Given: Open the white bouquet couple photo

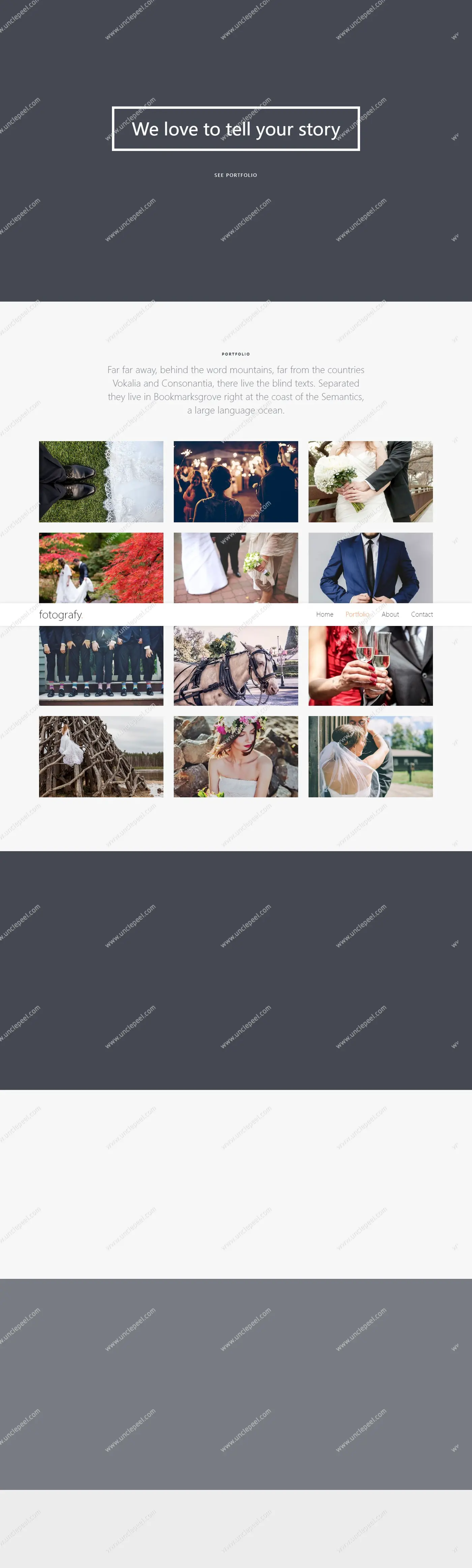Looking at the screenshot, I should [370, 481].
